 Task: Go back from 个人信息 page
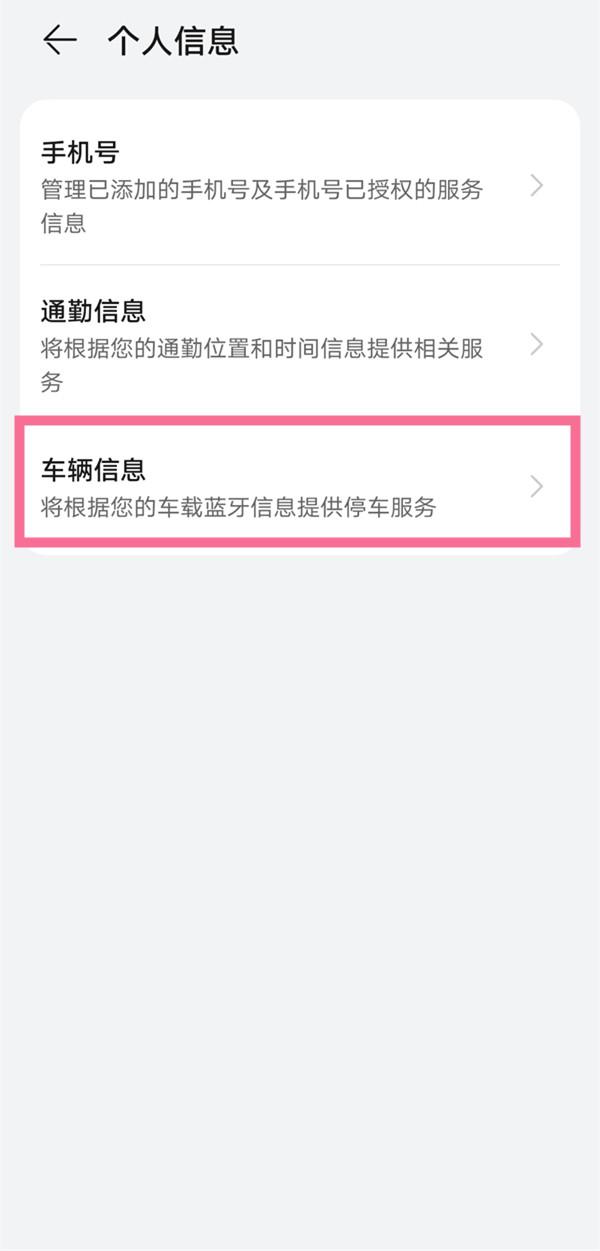pos(59,40)
